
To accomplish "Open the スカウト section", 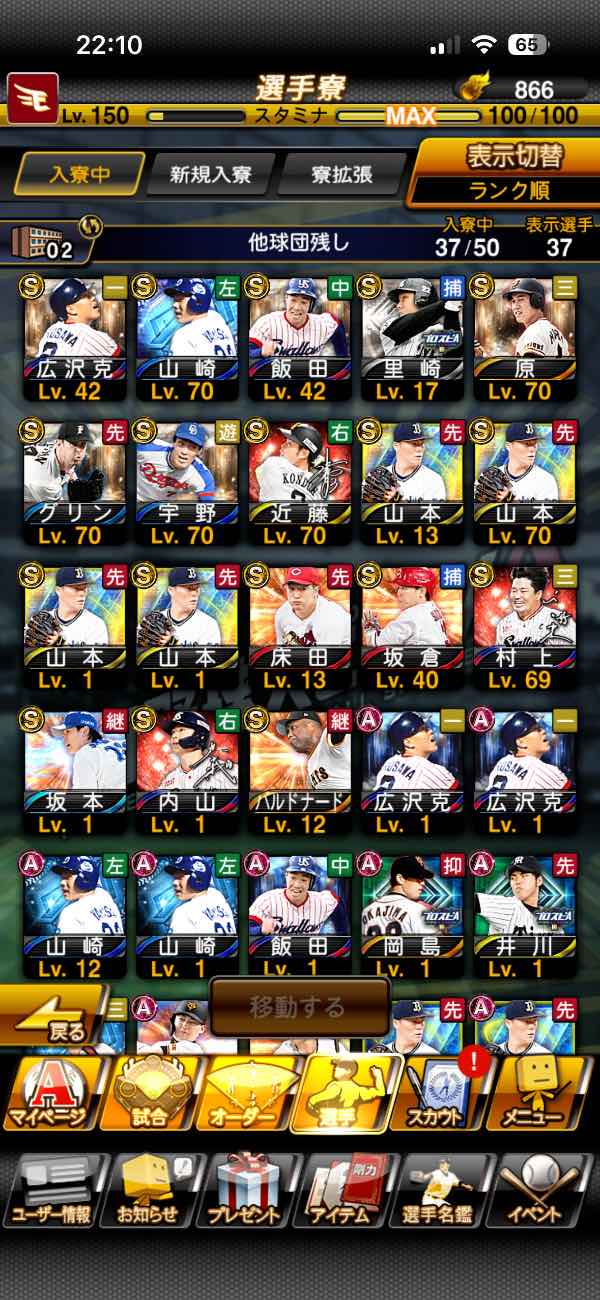I will point(446,1093).
